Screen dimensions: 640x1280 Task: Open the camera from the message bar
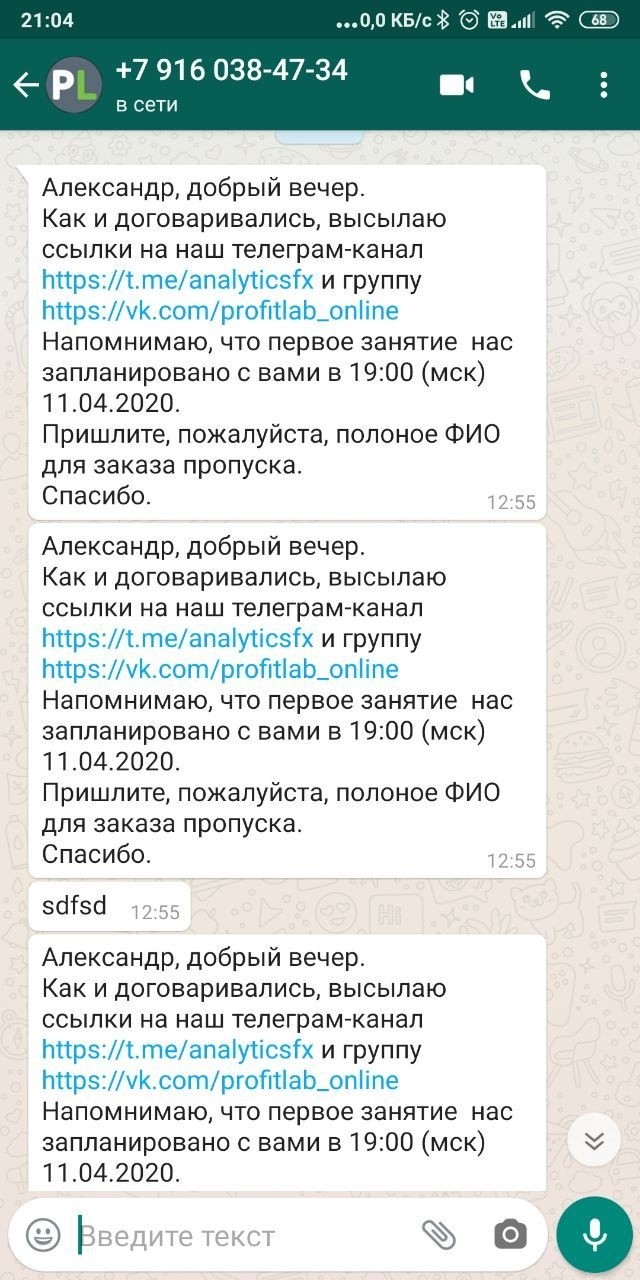[x=510, y=1236]
